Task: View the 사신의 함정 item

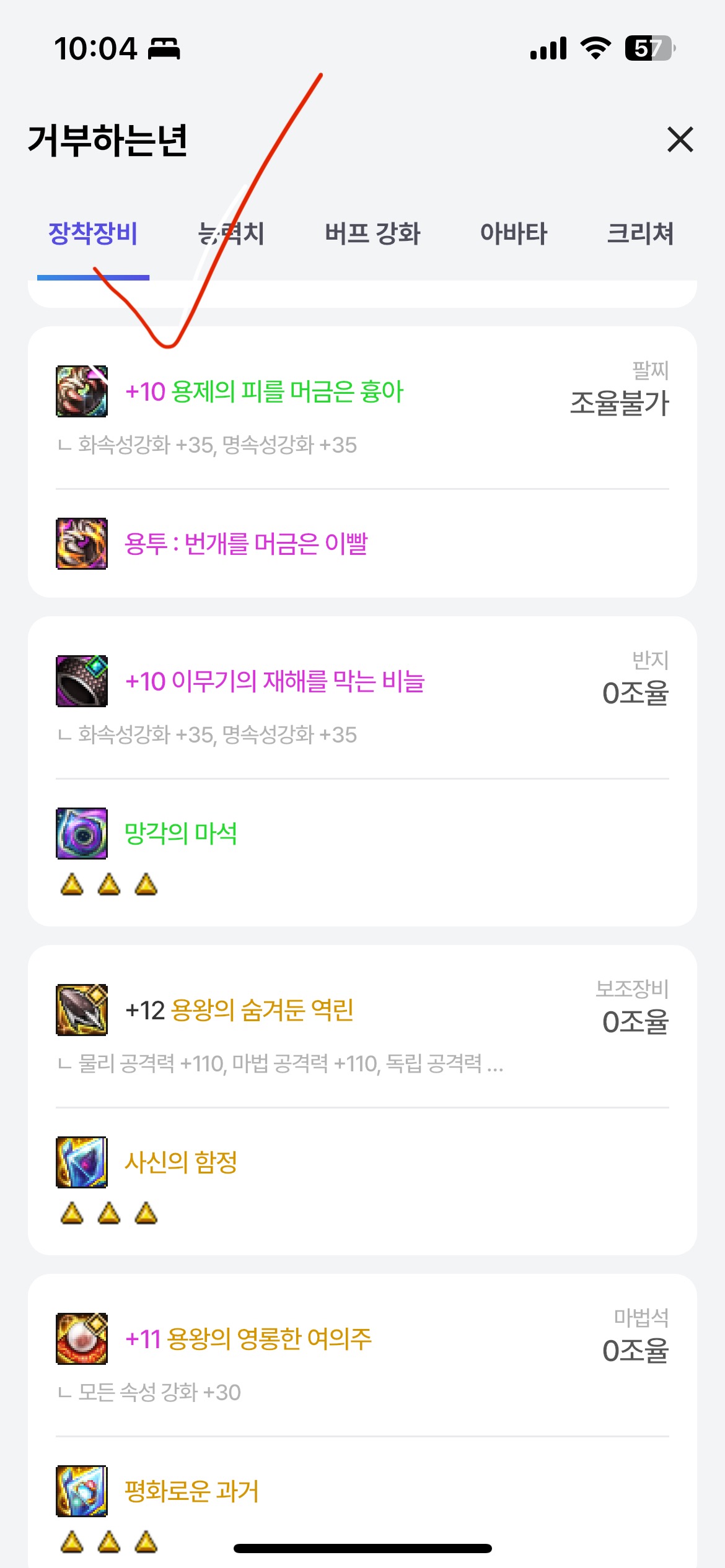Action: (180, 1162)
